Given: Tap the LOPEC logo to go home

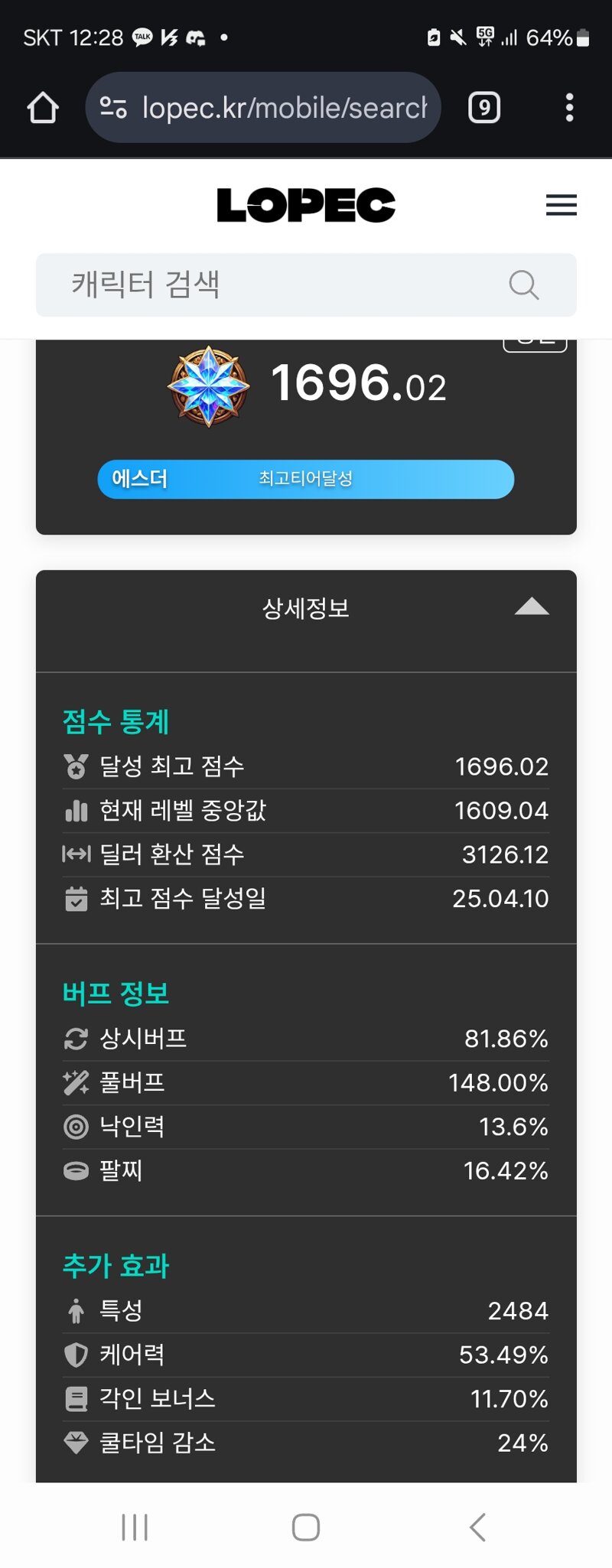Looking at the screenshot, I should pos(306,205).
